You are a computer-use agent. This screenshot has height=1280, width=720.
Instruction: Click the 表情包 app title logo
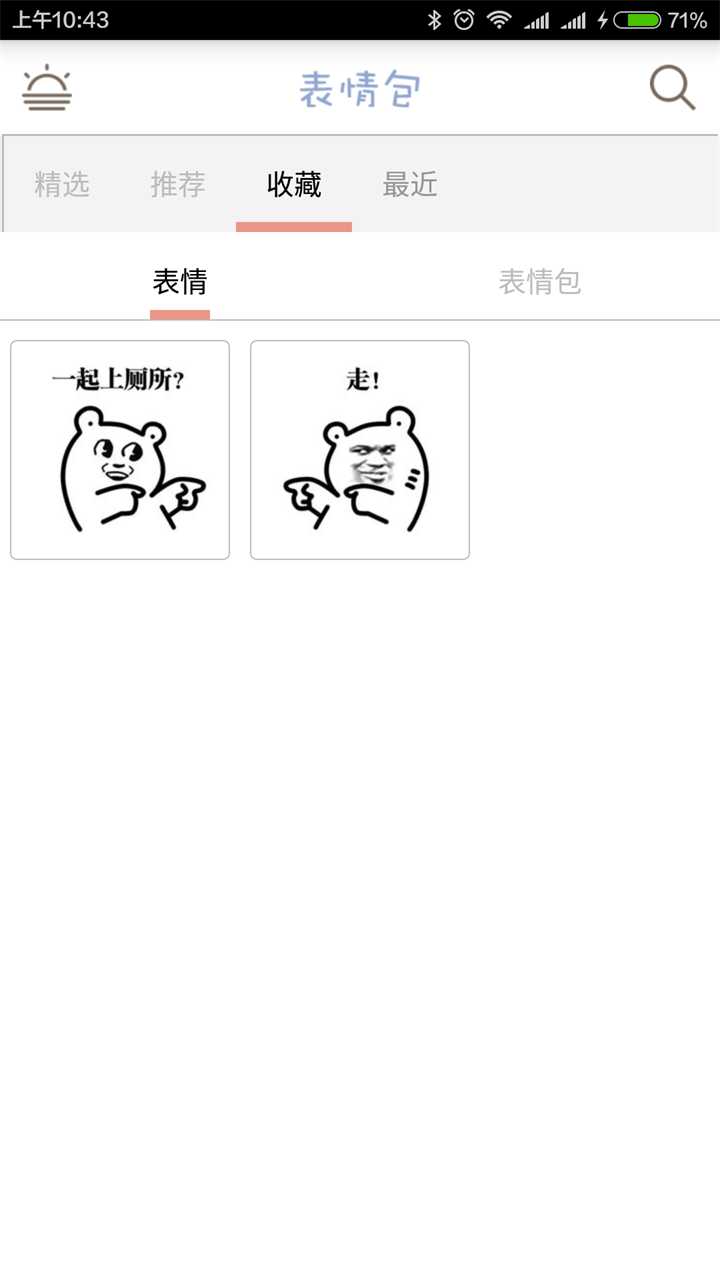tap(360, 89)
